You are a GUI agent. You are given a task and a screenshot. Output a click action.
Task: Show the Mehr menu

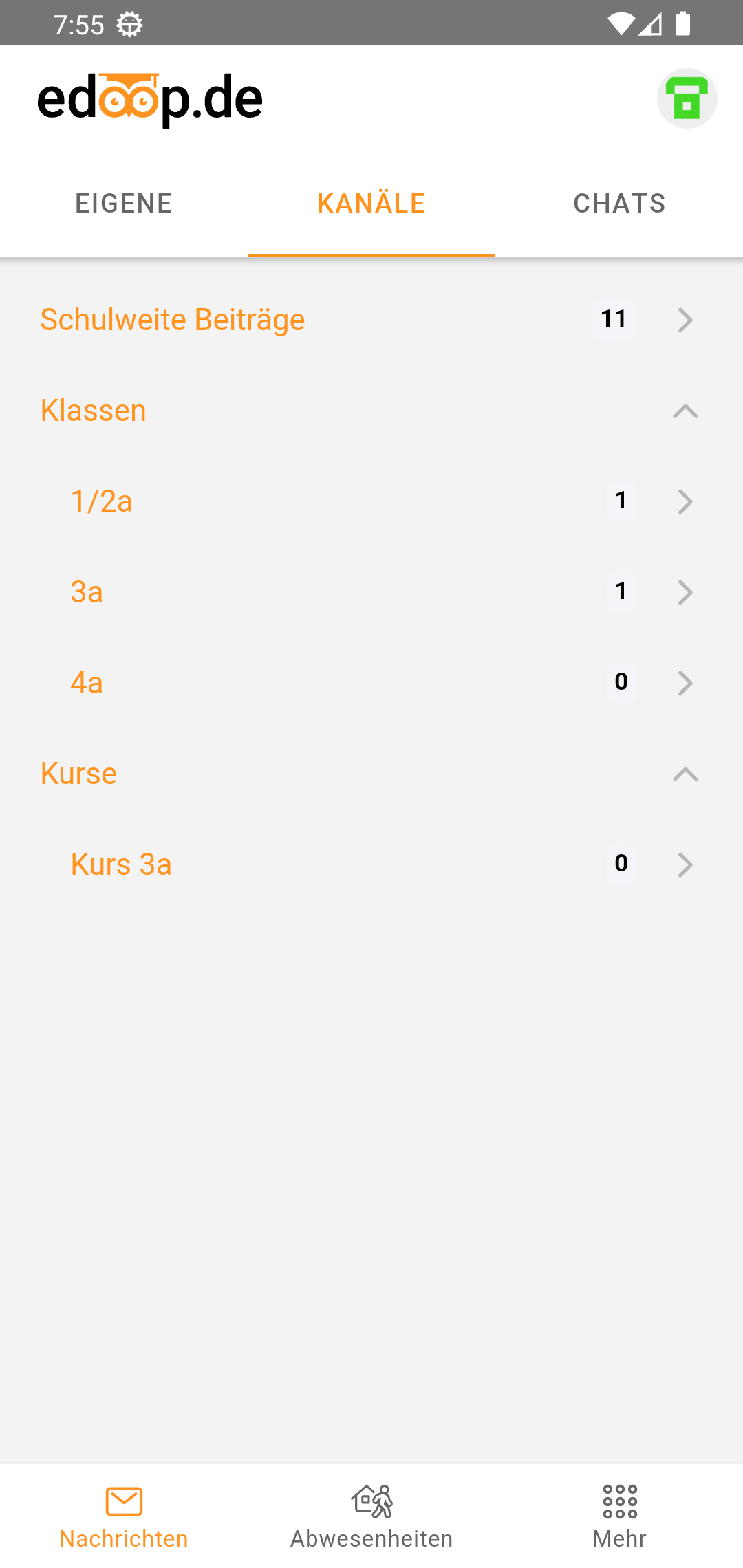point(619,1516)
